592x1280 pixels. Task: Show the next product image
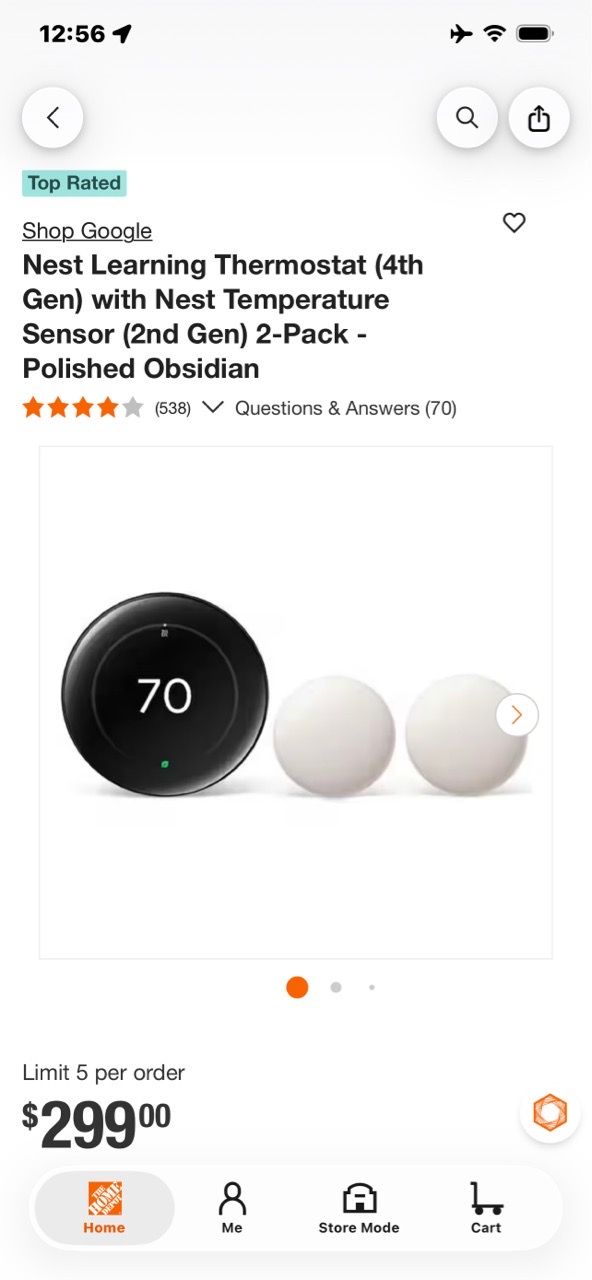point(517,715)
